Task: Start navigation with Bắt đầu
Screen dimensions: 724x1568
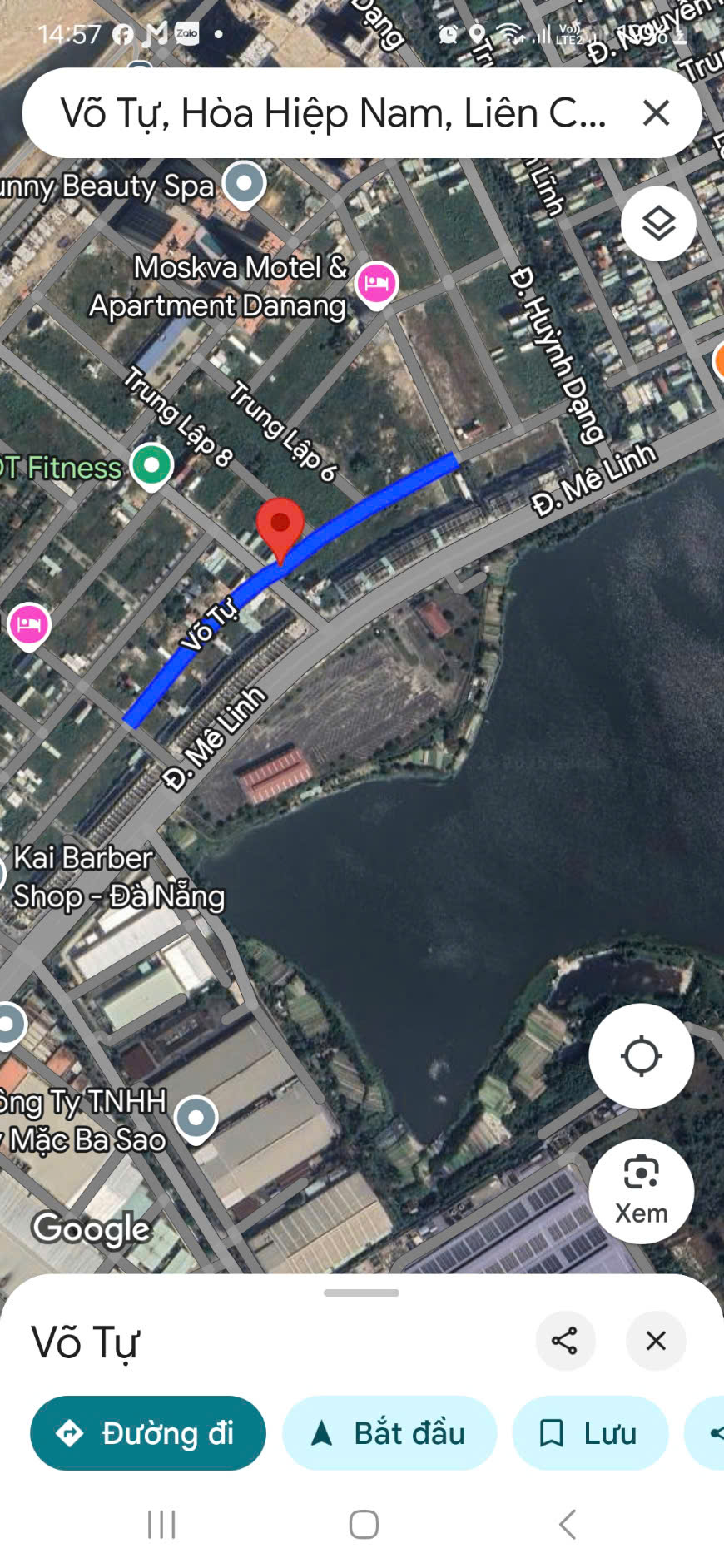Action: point(389,1433)
